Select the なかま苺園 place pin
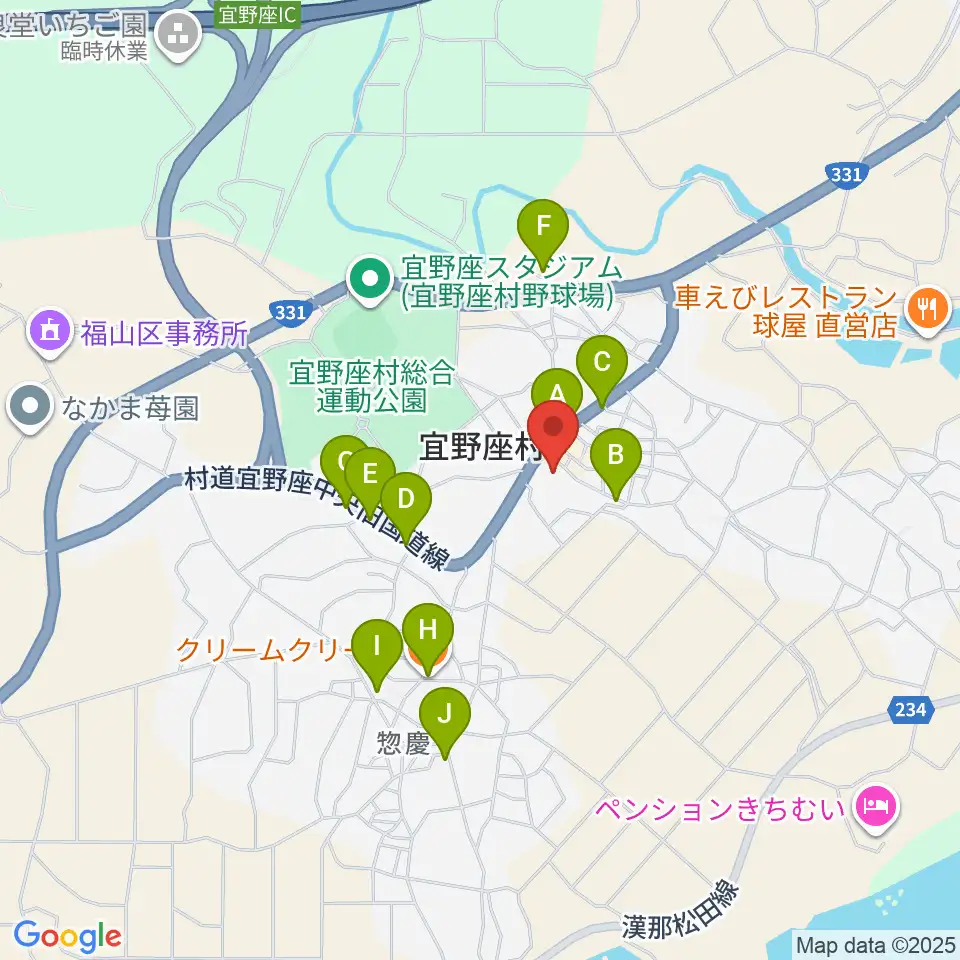 (30, 408)
